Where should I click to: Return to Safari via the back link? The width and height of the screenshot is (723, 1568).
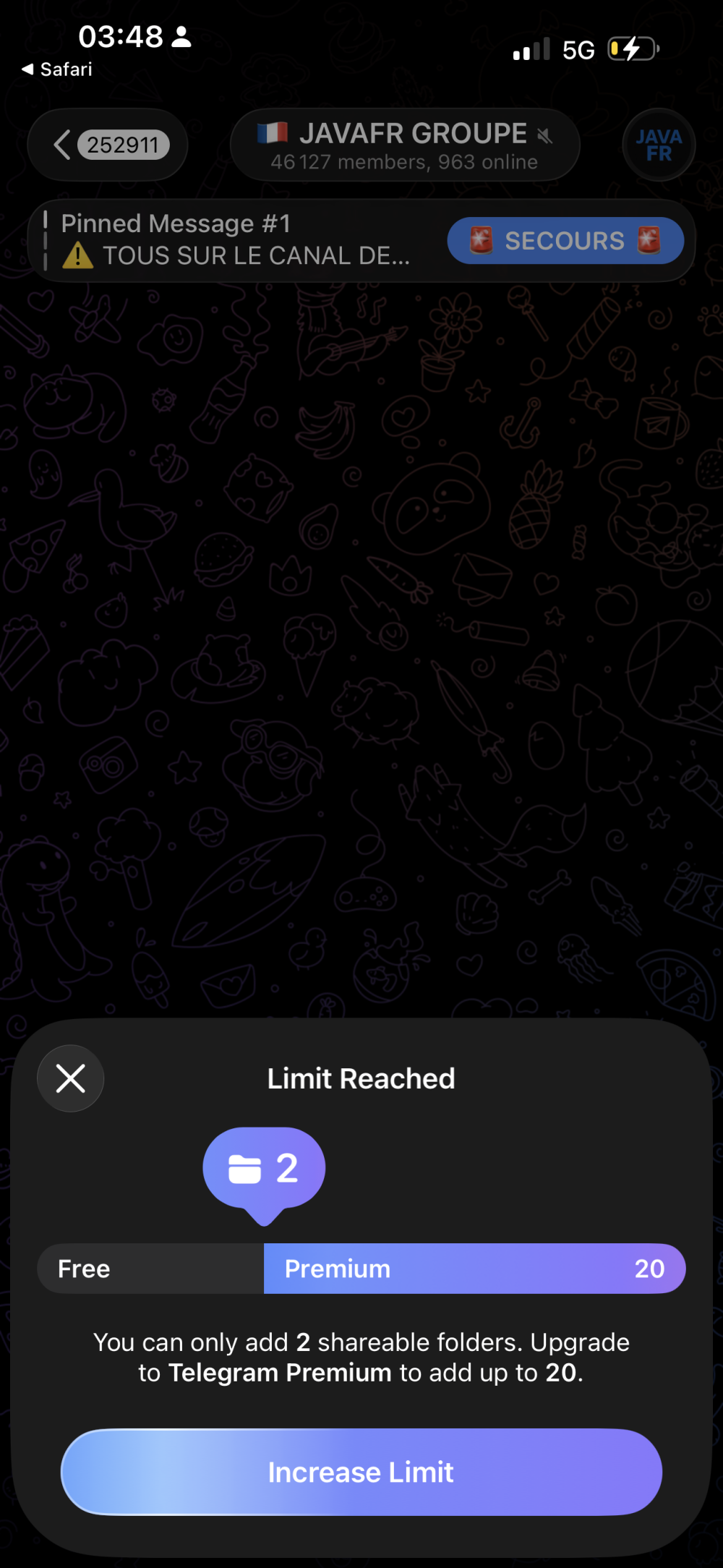coord(57,69)
